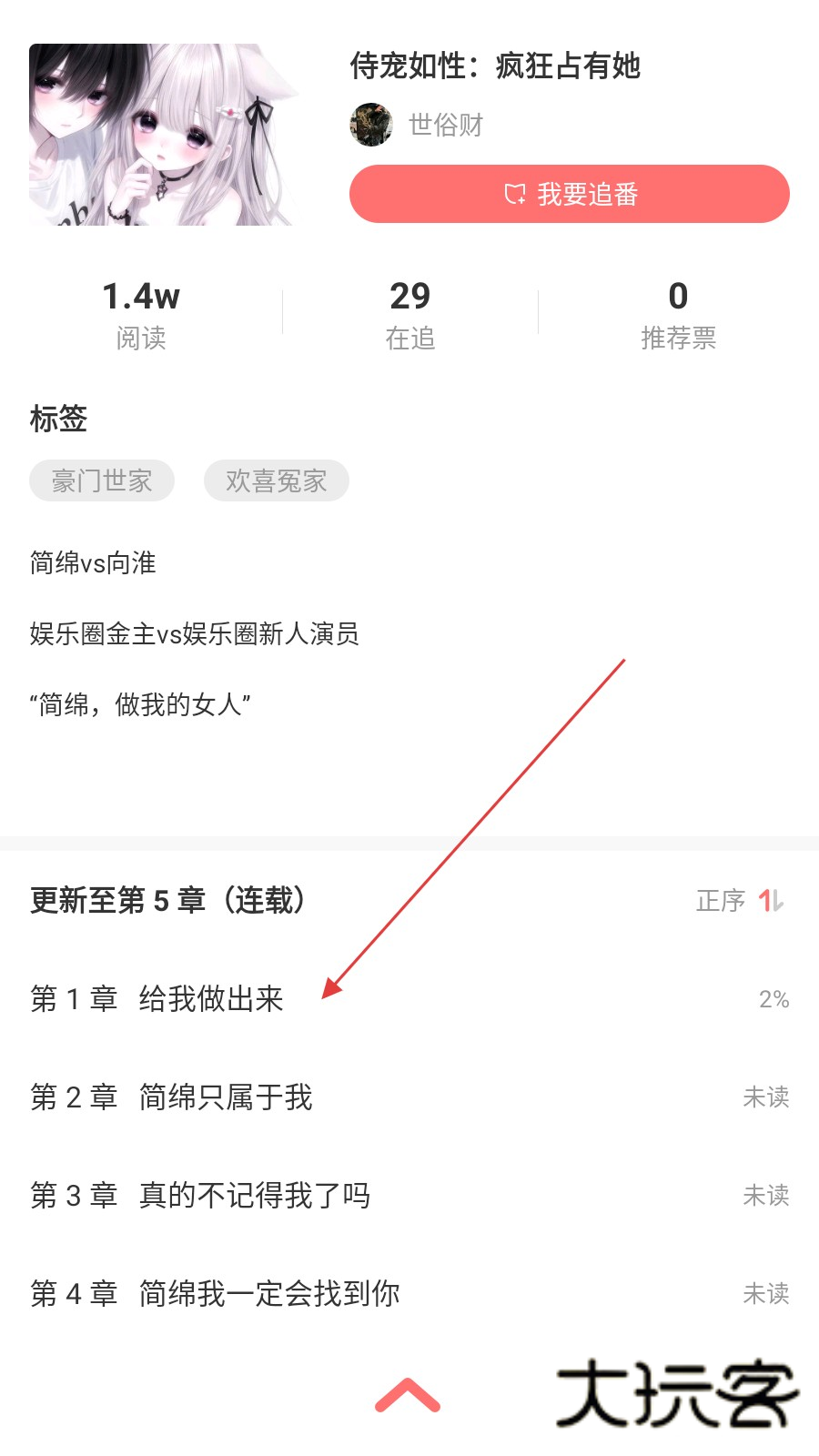Open the book cover image
Viewport: 819px width, 1456px height.
point(163,135)
